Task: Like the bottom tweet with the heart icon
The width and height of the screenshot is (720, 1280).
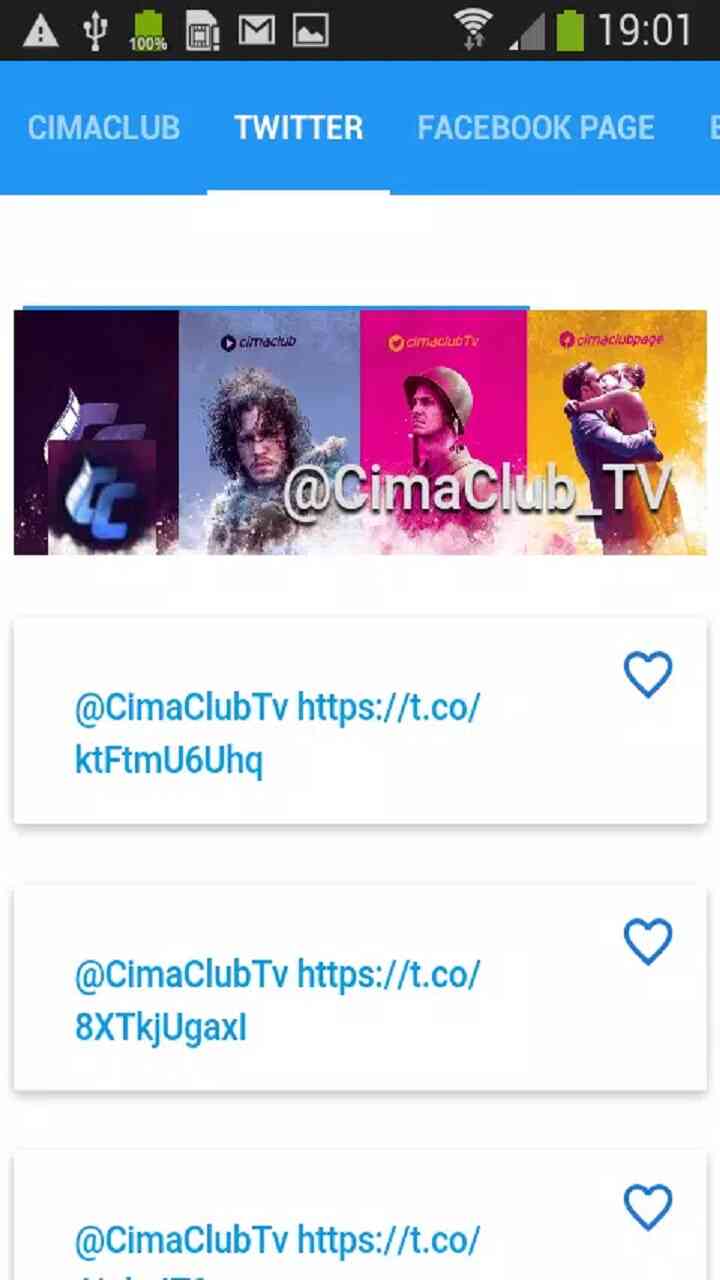Action: (x=648, y=1207)
